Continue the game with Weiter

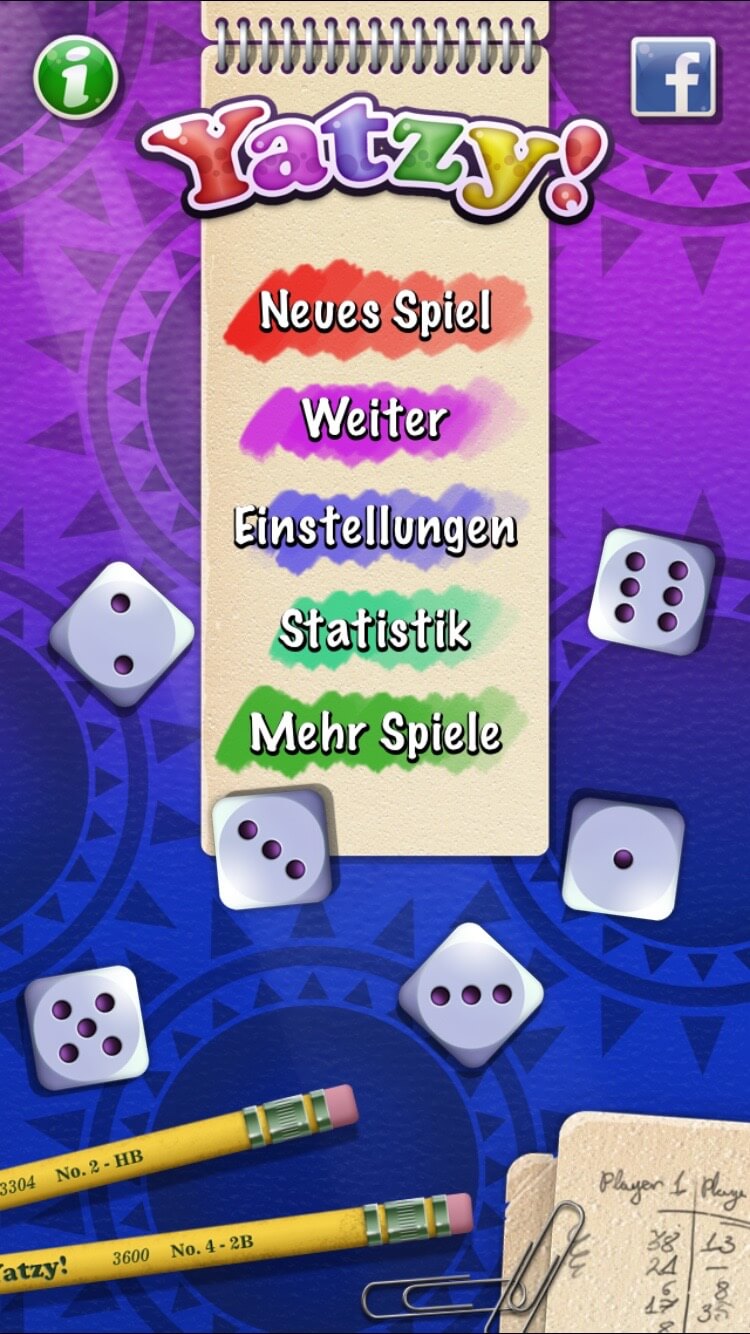pyautogui.click(x=376, y=418)
